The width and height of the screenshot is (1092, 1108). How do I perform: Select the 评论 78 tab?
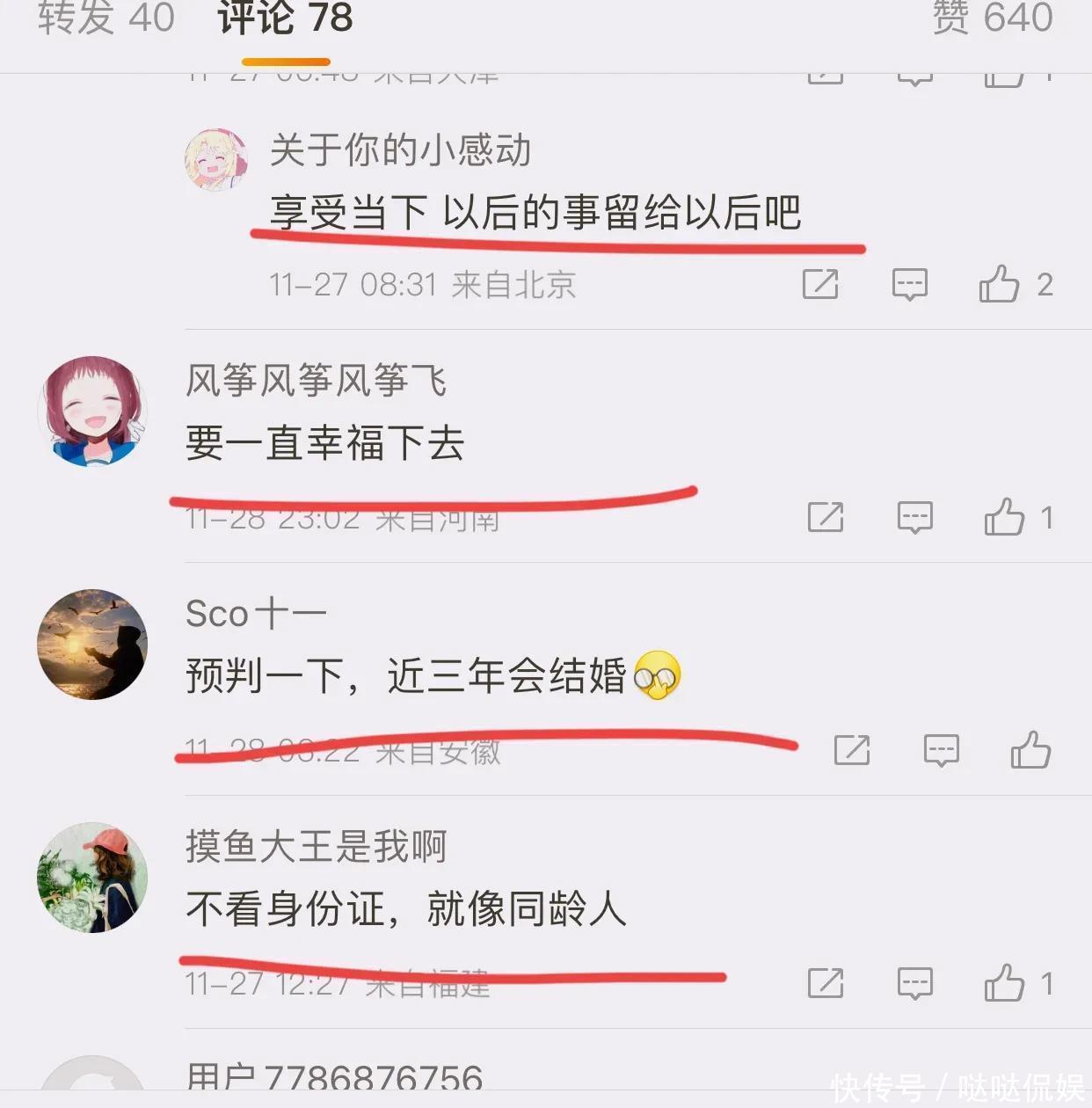[x=286, y=18]
